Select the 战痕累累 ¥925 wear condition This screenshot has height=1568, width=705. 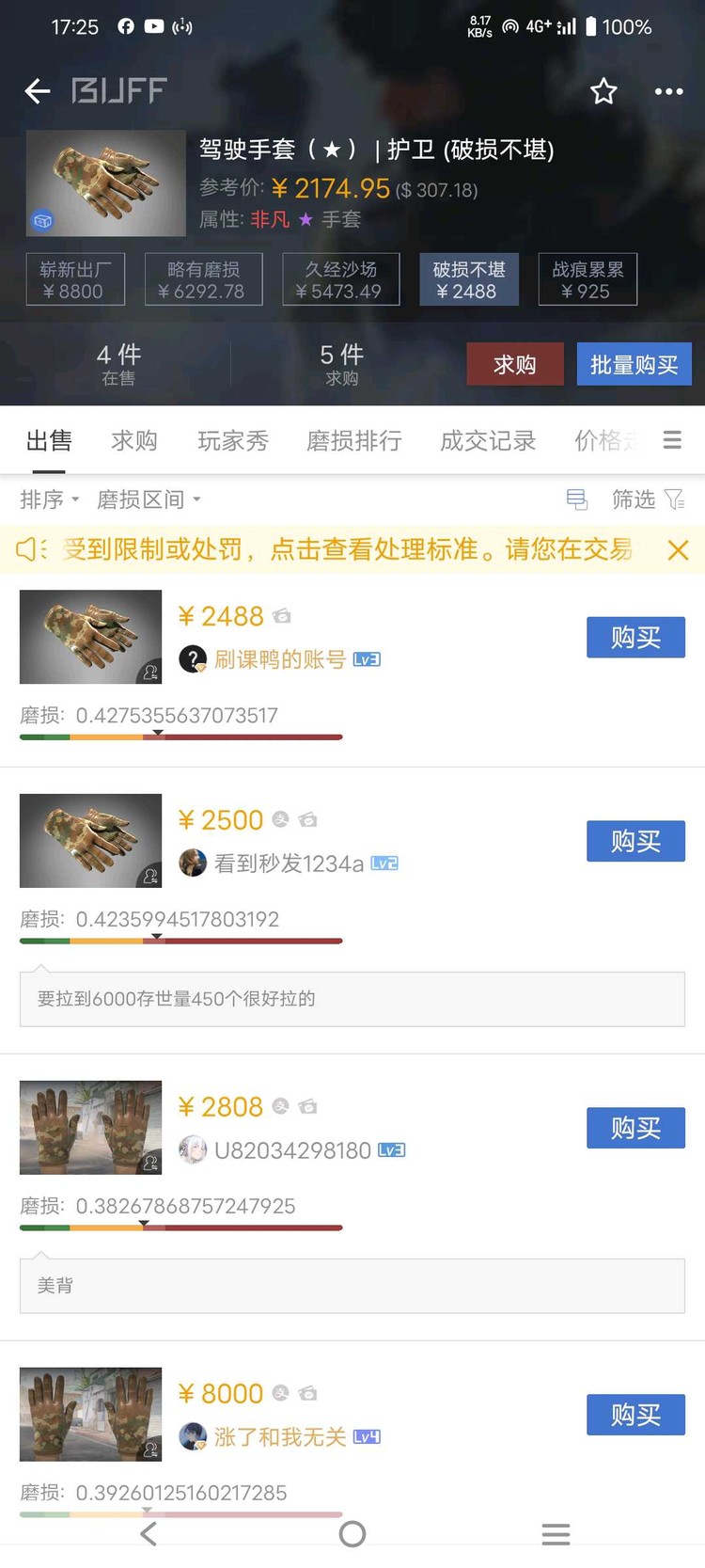pos(587,278)
